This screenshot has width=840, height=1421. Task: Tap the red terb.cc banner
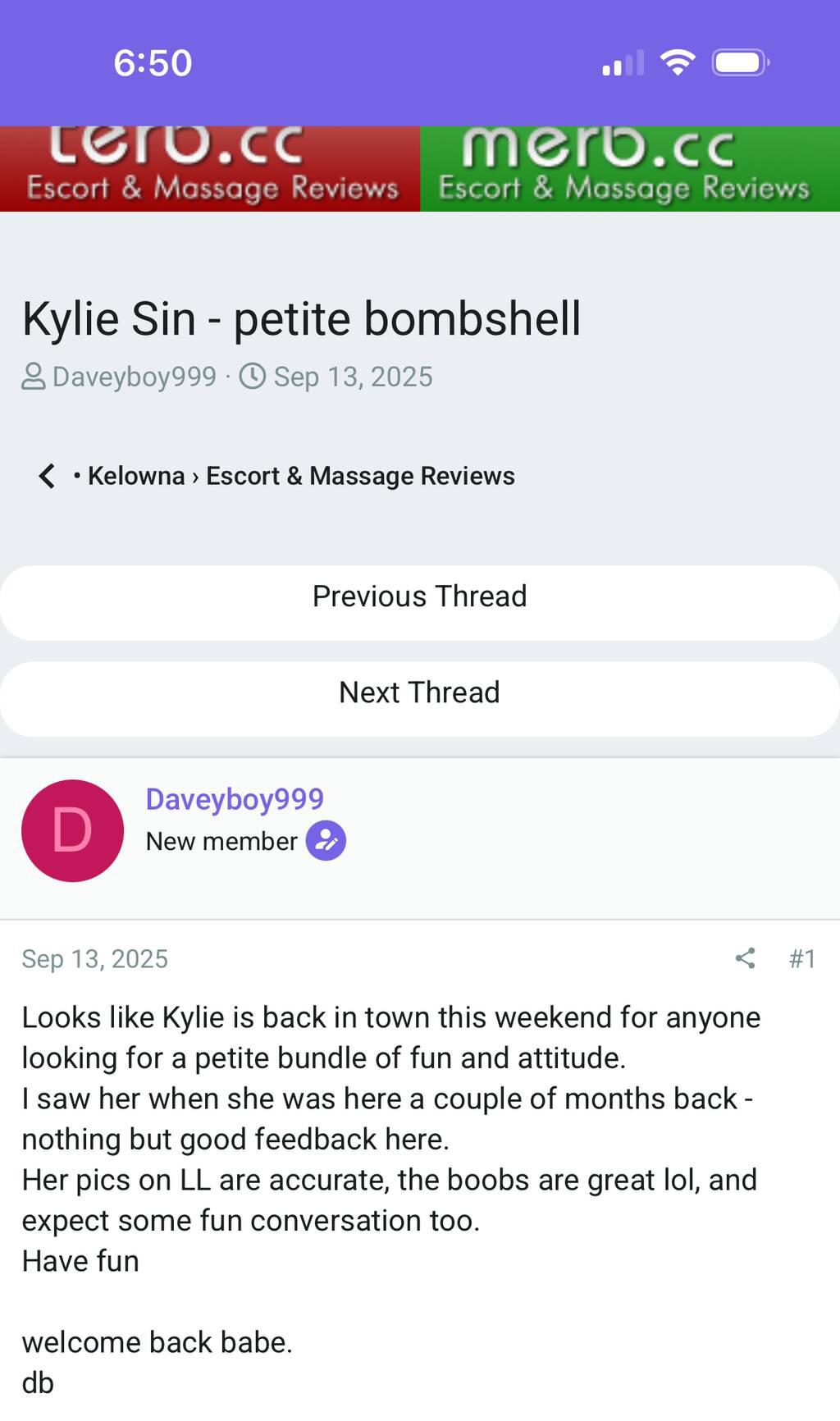pos(210,169)
